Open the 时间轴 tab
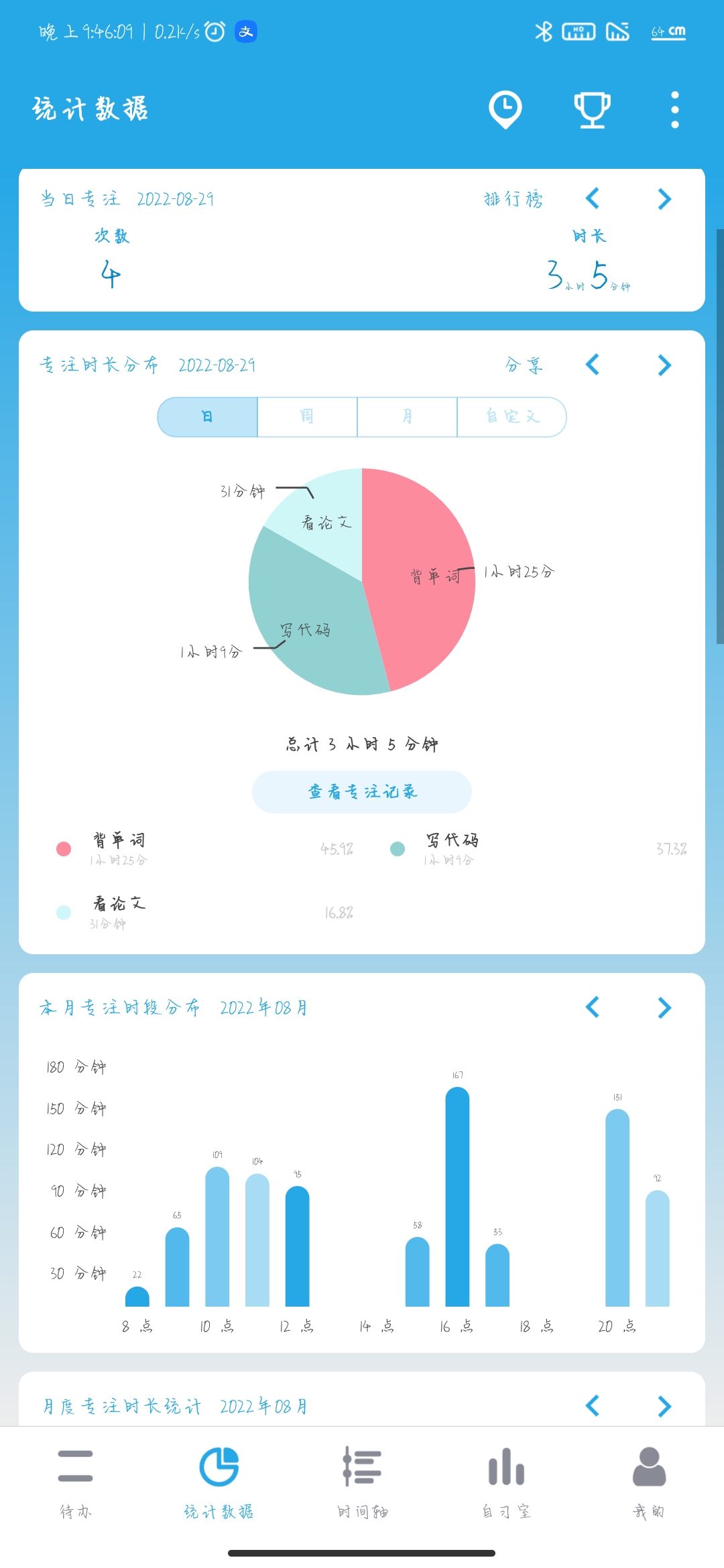 [x=362, y=1481]
